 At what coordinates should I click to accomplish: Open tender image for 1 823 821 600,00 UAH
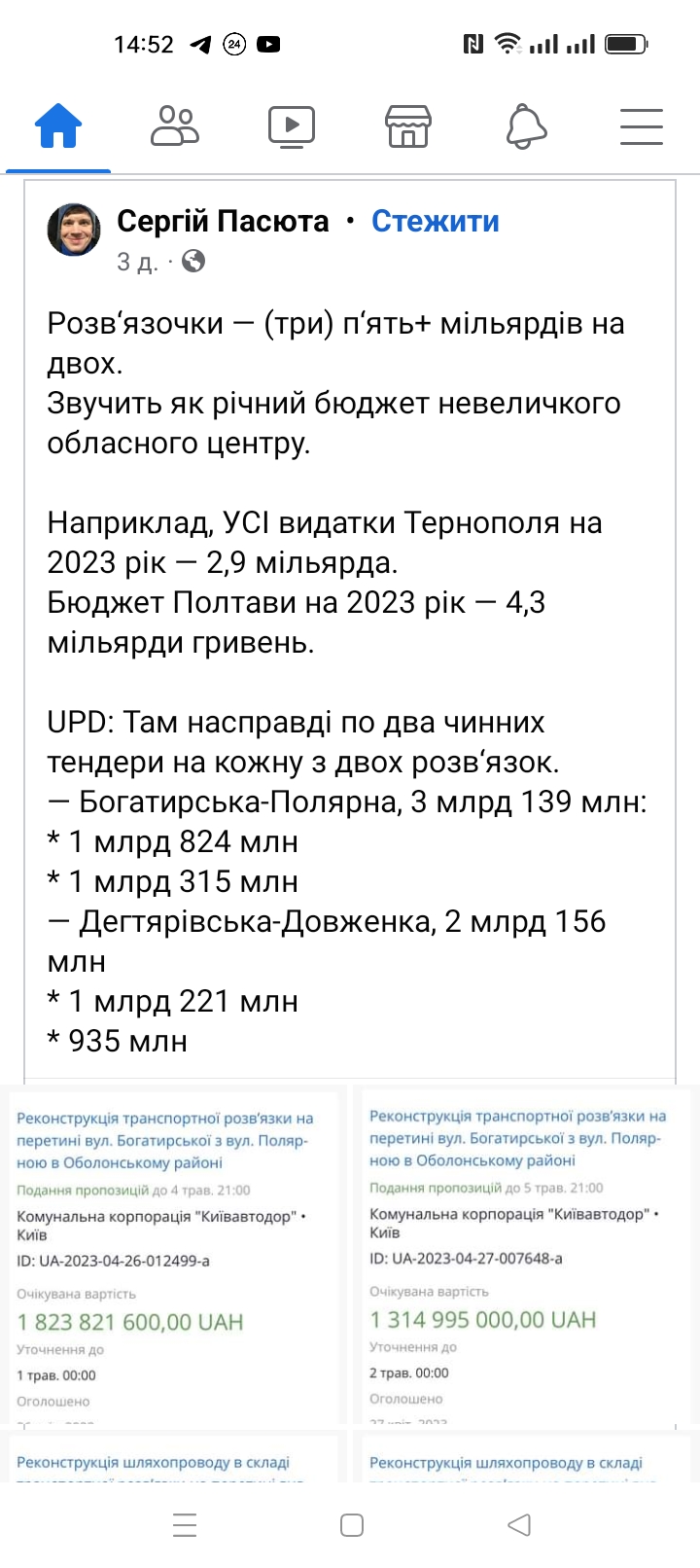coord(175,1257)
